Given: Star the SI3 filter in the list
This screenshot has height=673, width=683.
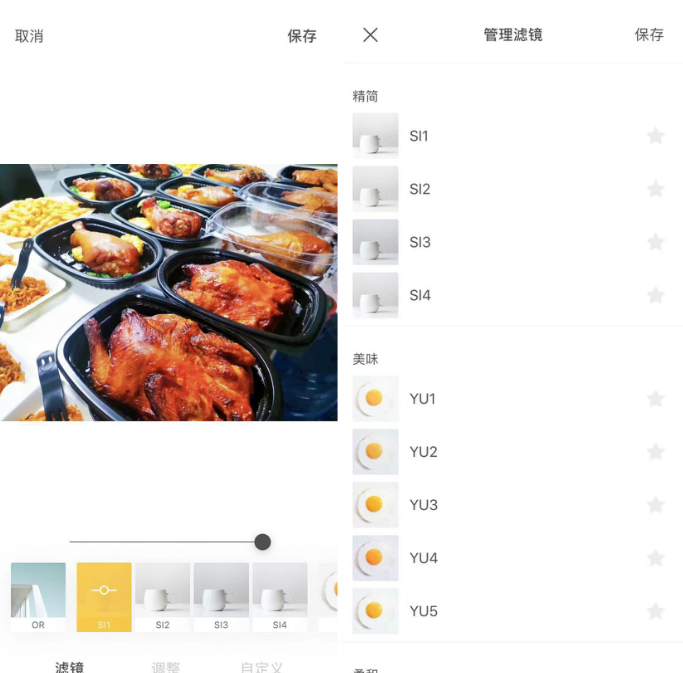Looking at the screenshot, I should [655, 242].
